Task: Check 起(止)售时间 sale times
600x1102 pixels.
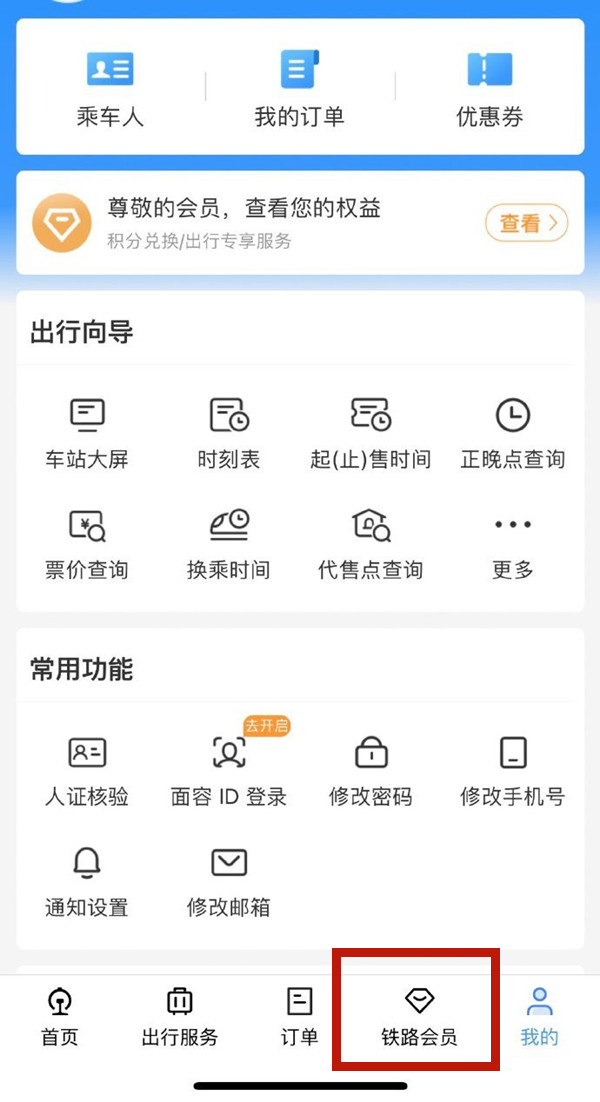Action: click(x=370, y=434)
